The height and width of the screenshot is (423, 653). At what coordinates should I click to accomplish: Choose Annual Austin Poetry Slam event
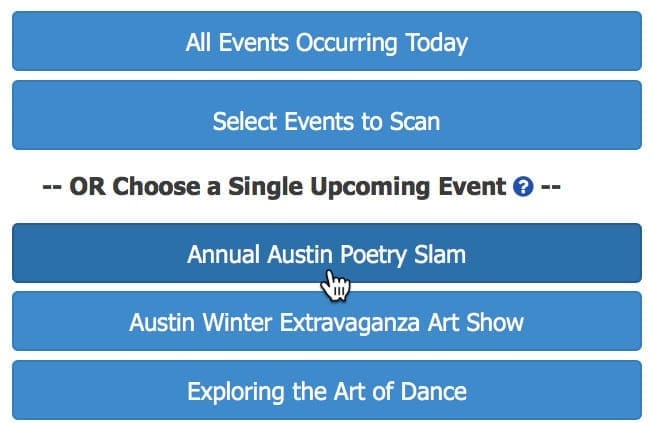click(x=326, y=254)
